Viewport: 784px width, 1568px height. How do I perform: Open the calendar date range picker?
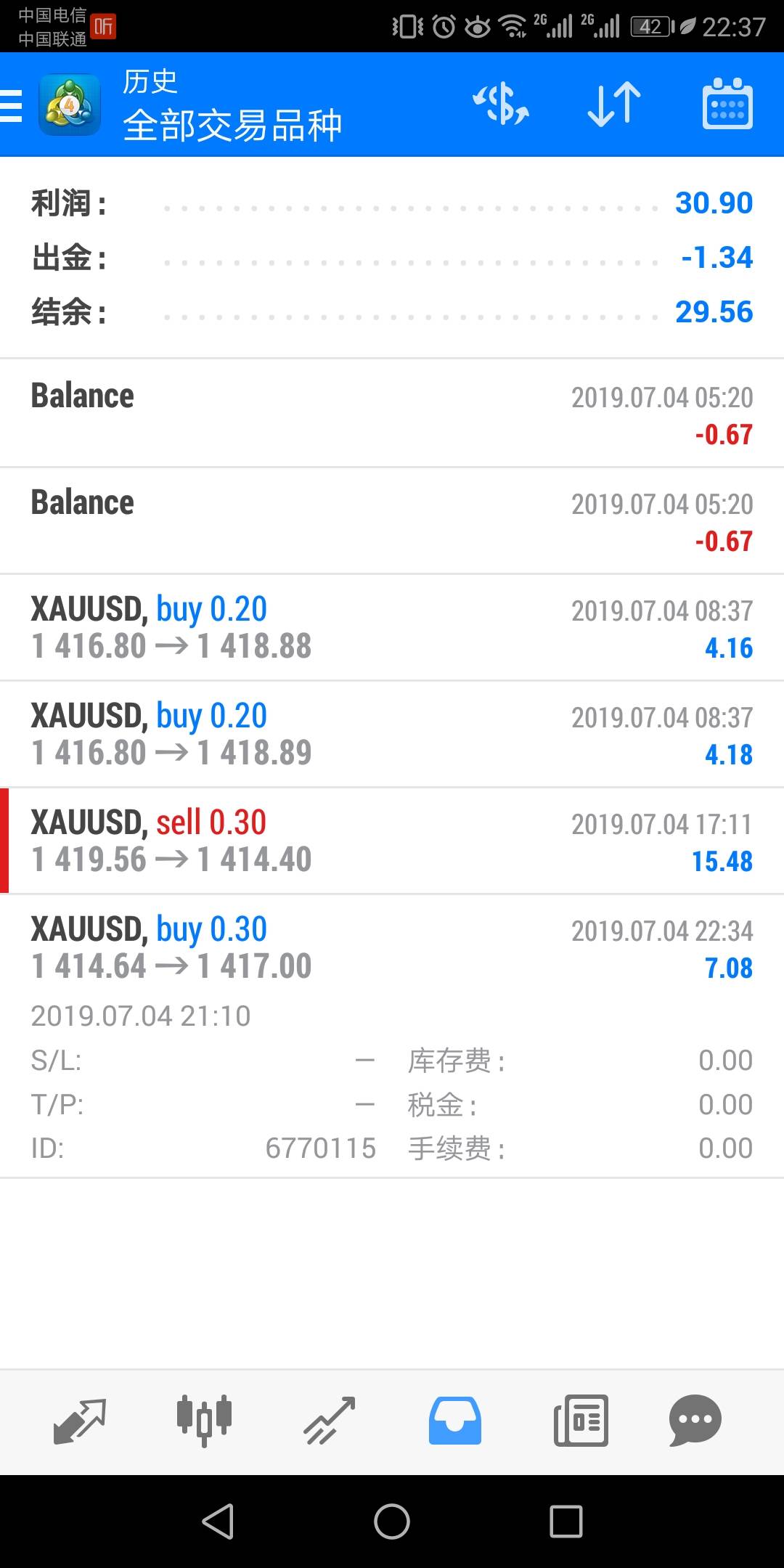(727, 105)
